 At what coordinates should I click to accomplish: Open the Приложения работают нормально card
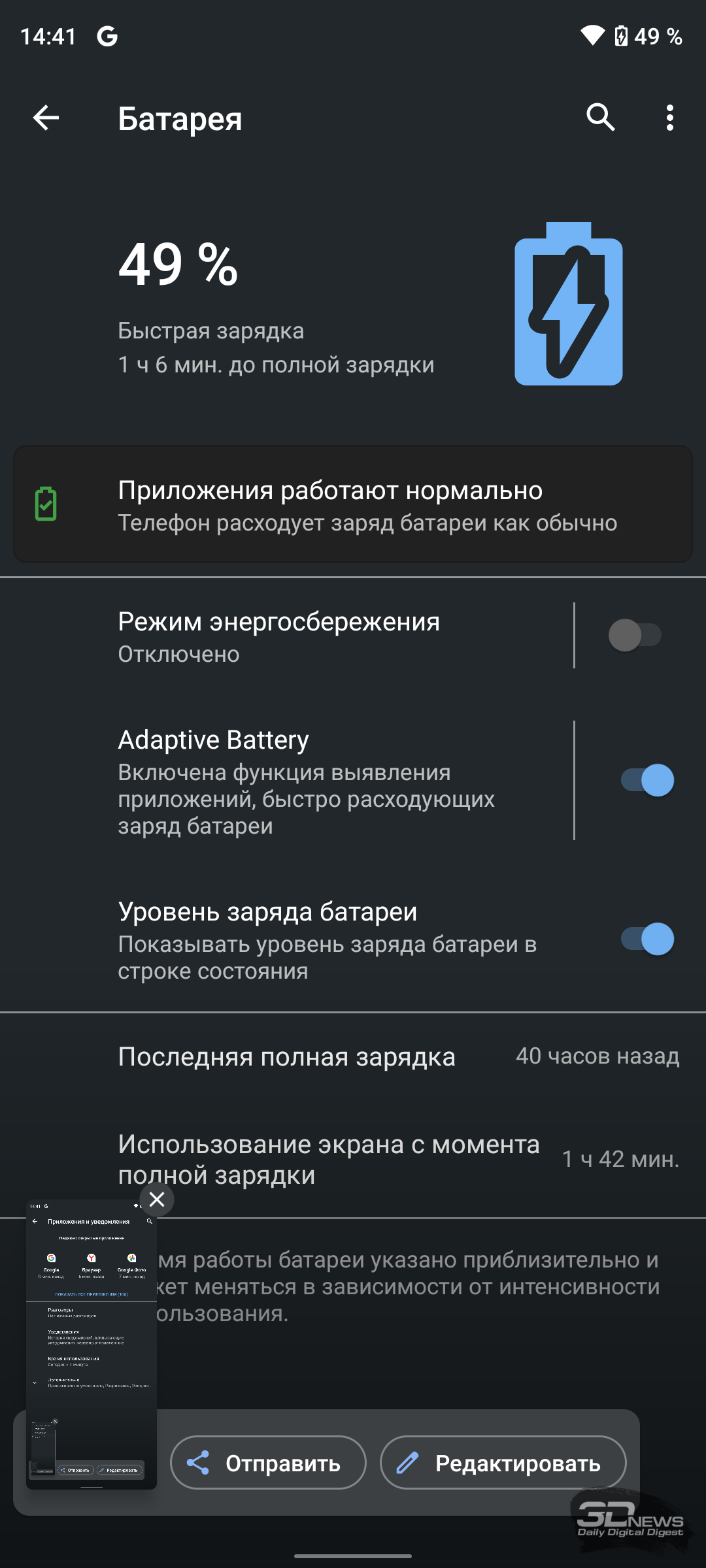tap(353, 505)
